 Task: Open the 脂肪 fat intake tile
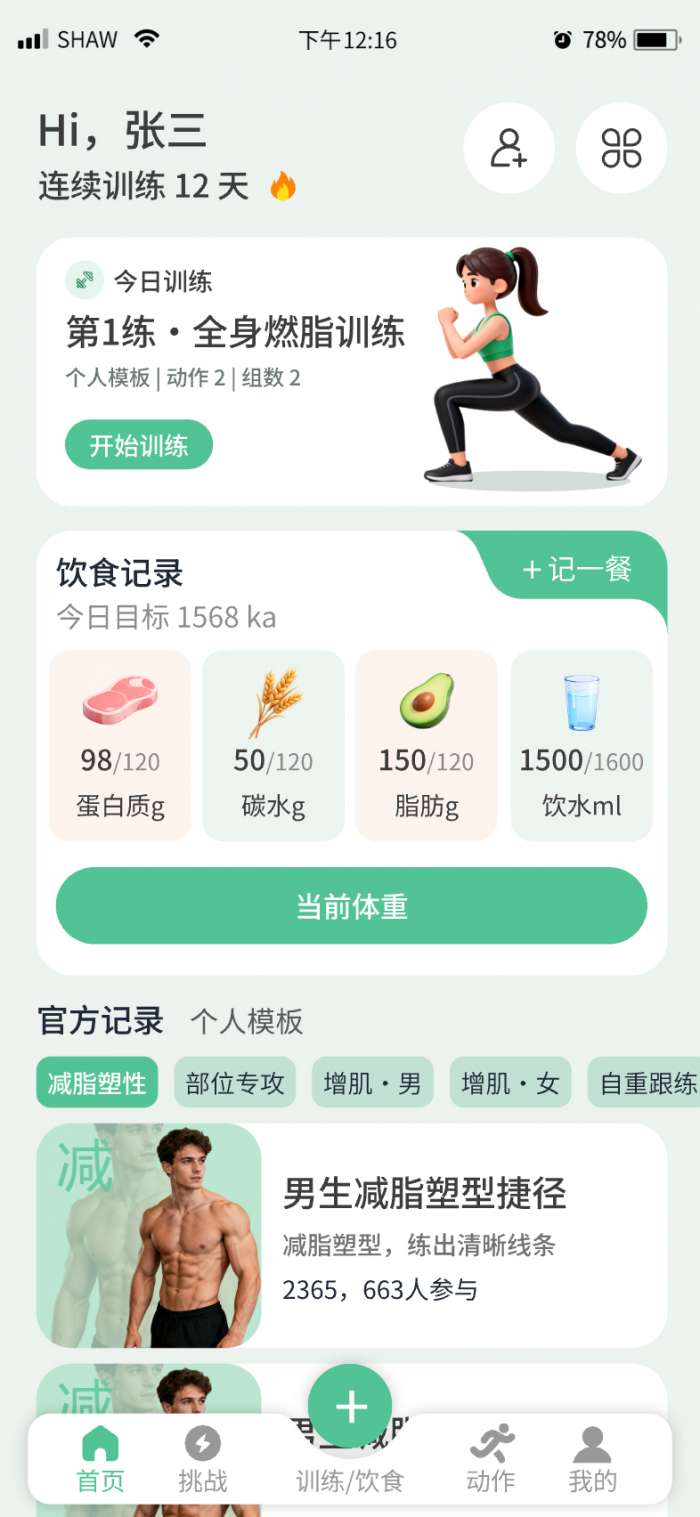point(426,746)
